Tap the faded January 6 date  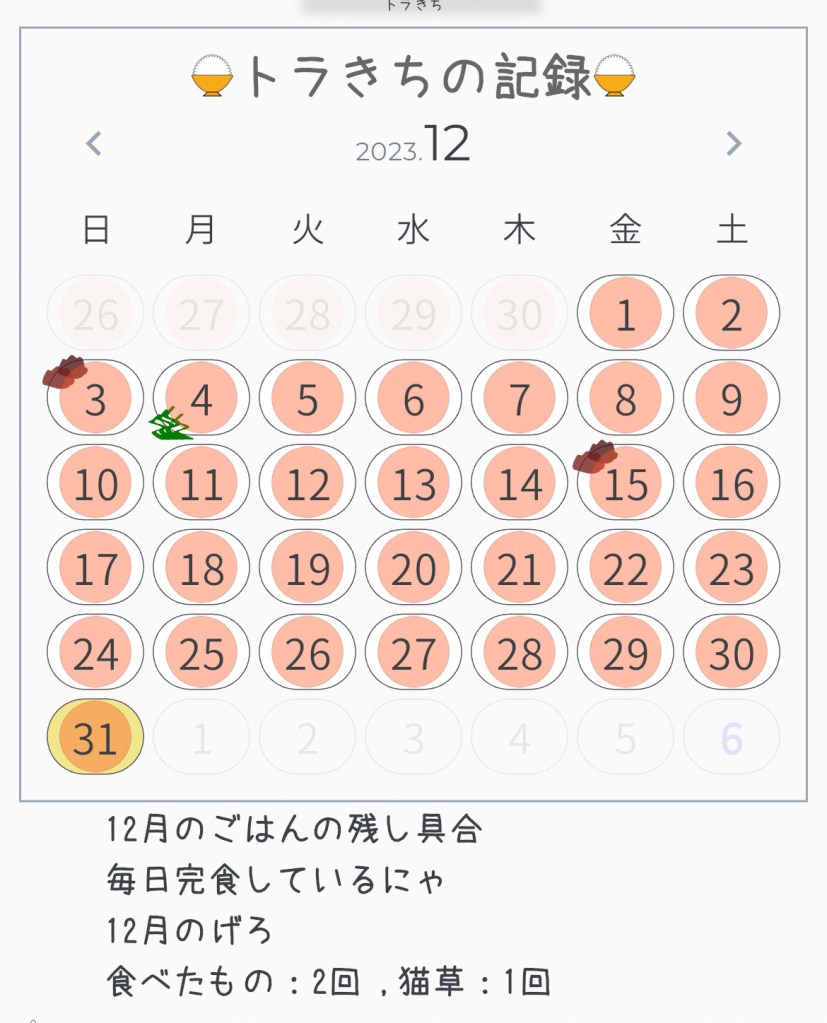(x=732, y=738)
